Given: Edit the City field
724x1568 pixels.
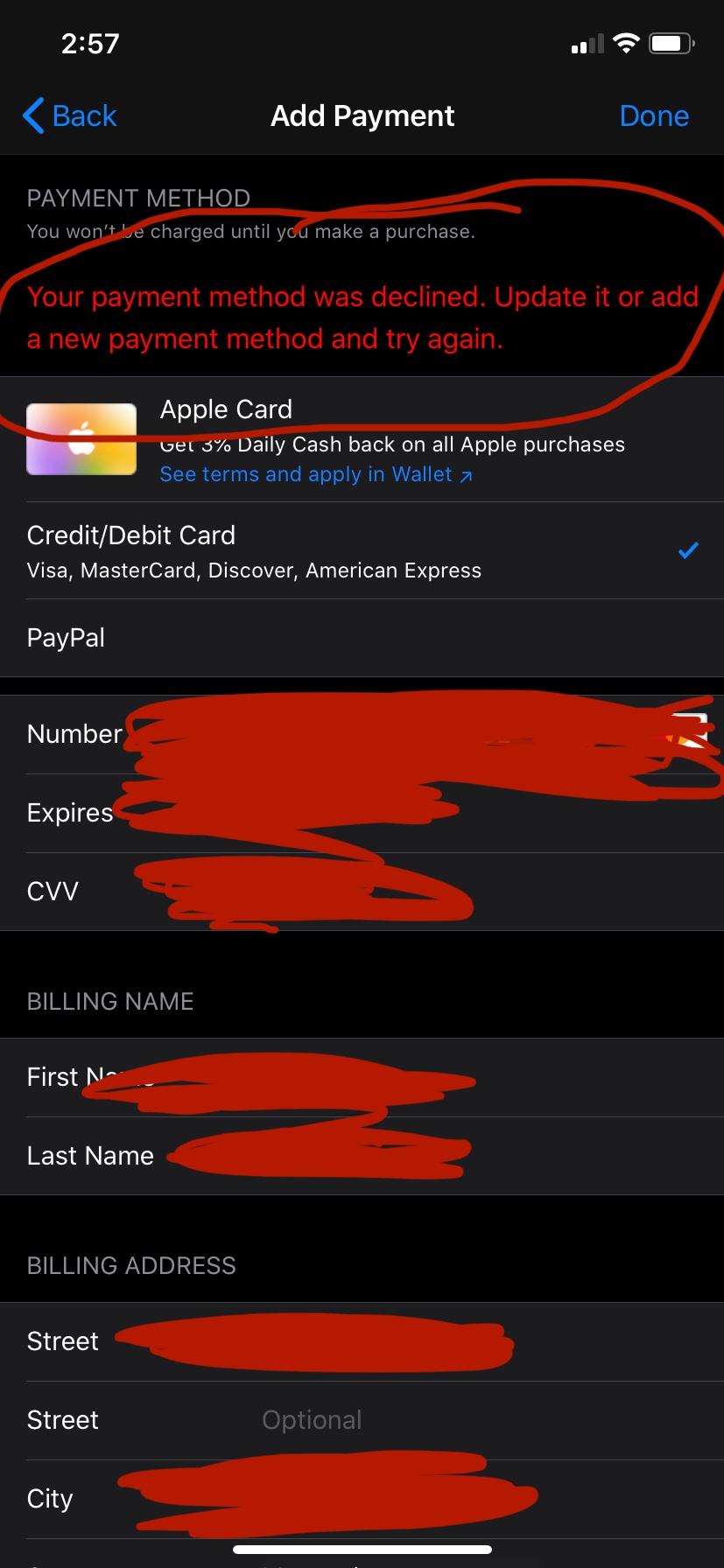Looking at the screenshot, I should click(x=362, y=1499).
